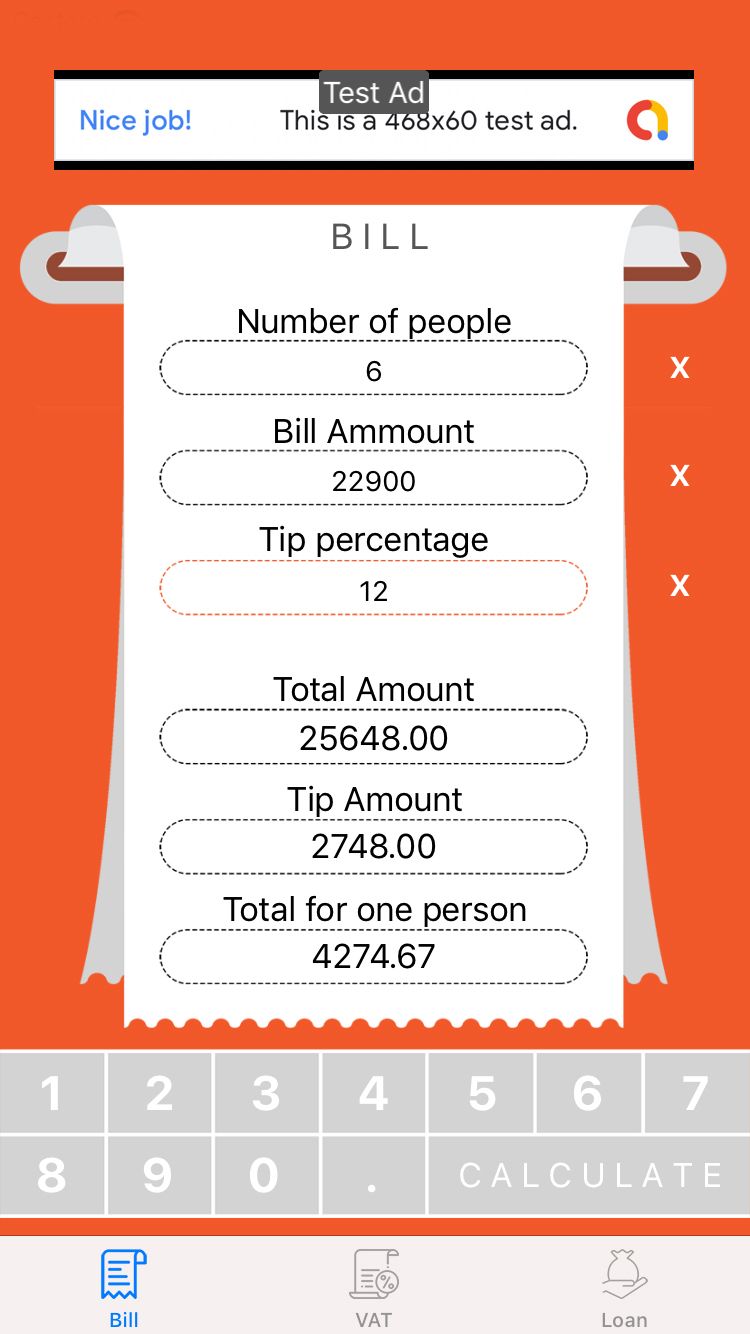This screenshot has height=1334, width=750.
Task: Insert a decimal point
Action: 373,1176
